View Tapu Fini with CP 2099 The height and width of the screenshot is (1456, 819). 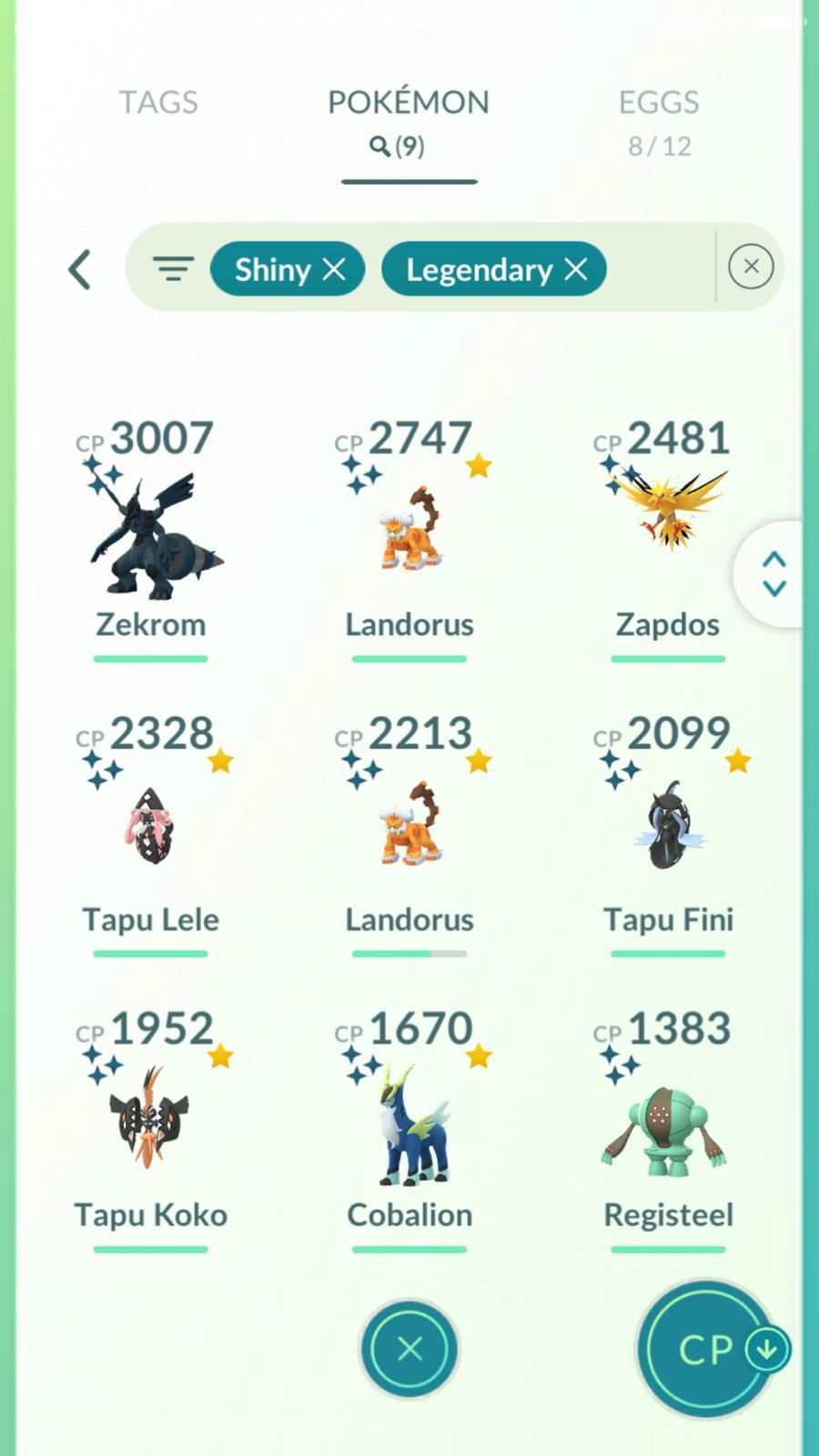[668, 830]
